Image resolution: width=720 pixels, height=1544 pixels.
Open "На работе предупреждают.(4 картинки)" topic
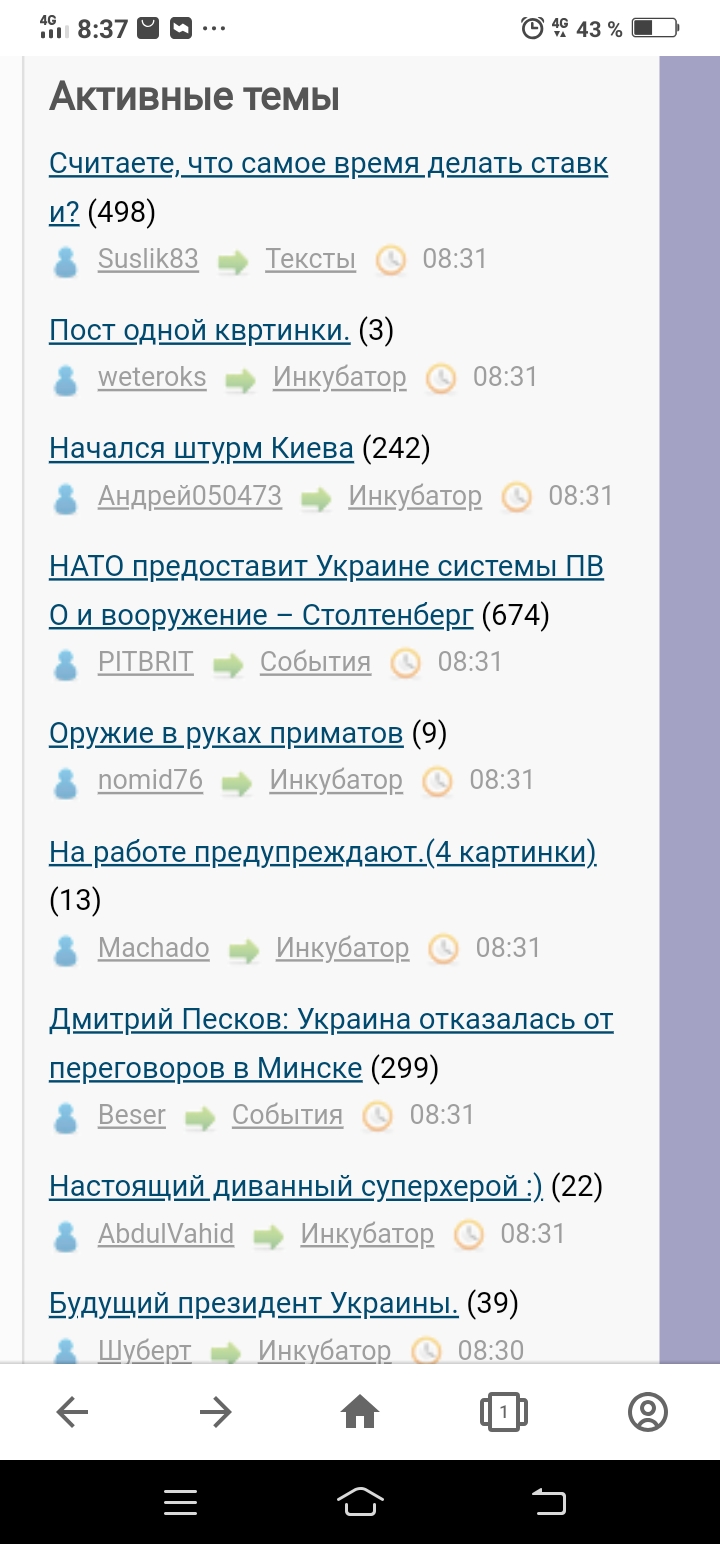[x=323, y=852]
